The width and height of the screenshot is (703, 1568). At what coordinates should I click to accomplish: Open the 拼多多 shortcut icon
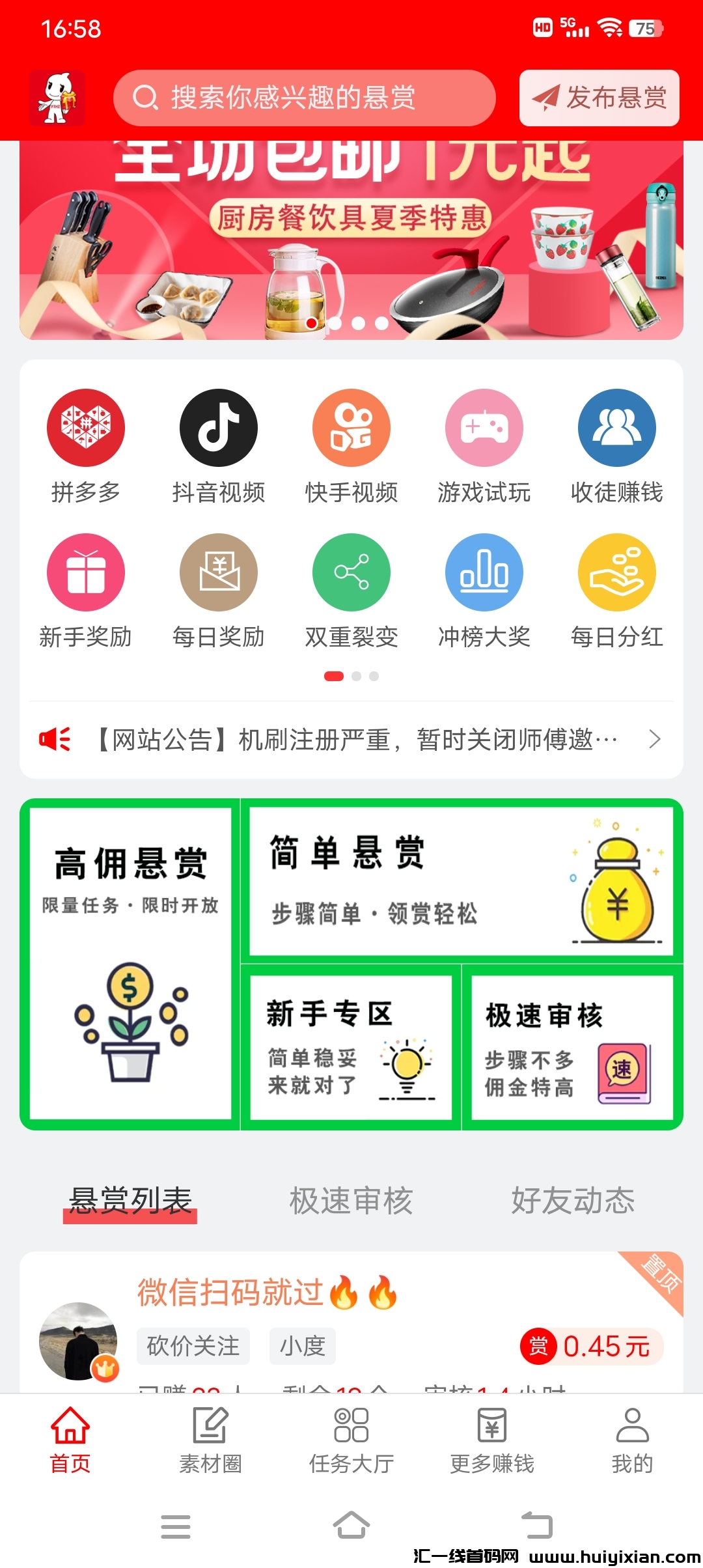pos(85,427)
